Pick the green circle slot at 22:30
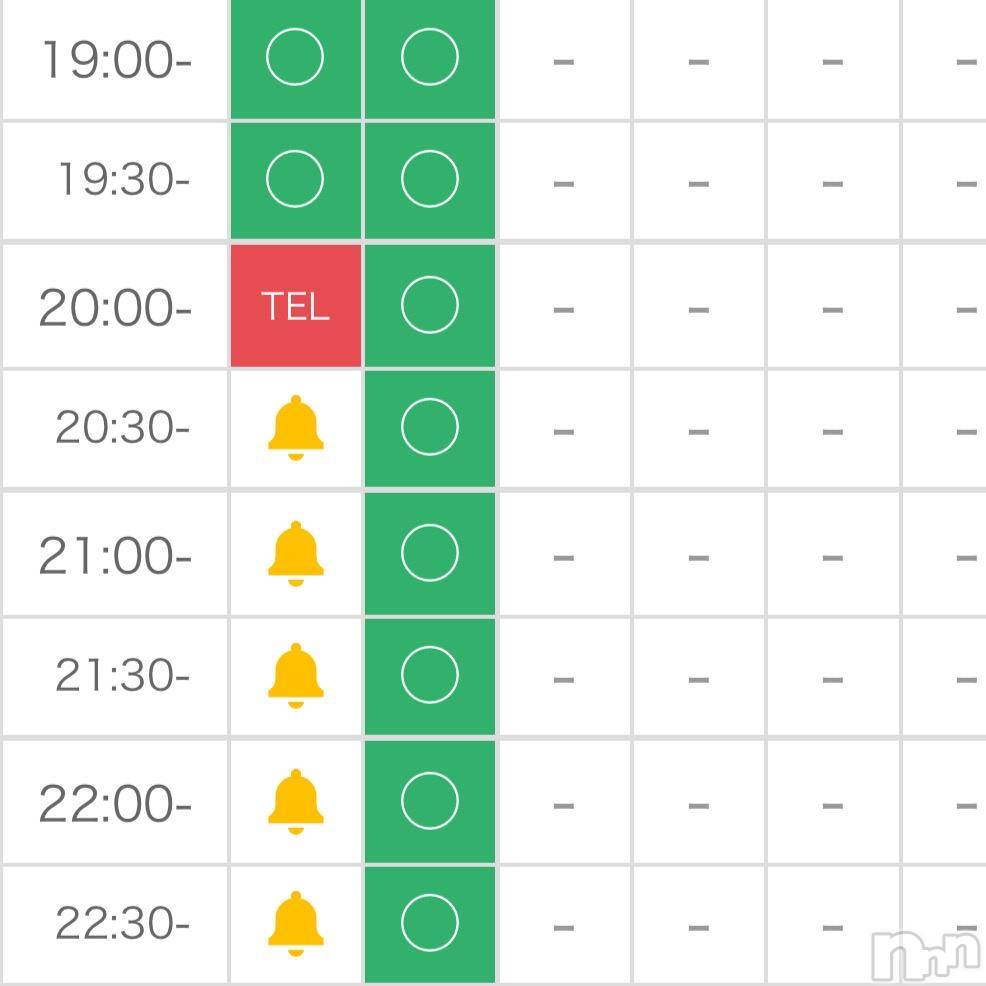This screenshot has height=986, width=986. (429, 922)
